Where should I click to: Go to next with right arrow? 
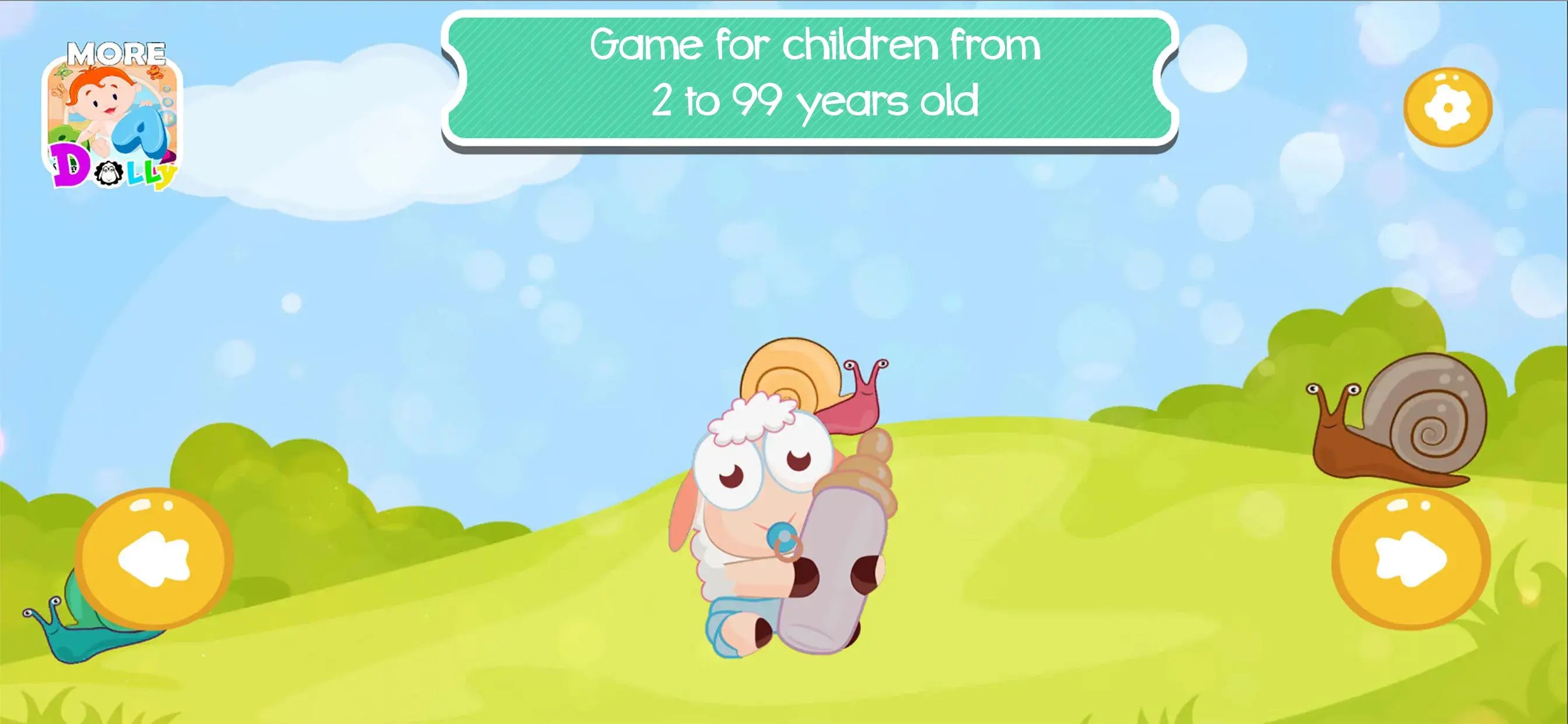[x=1410, y=558]
